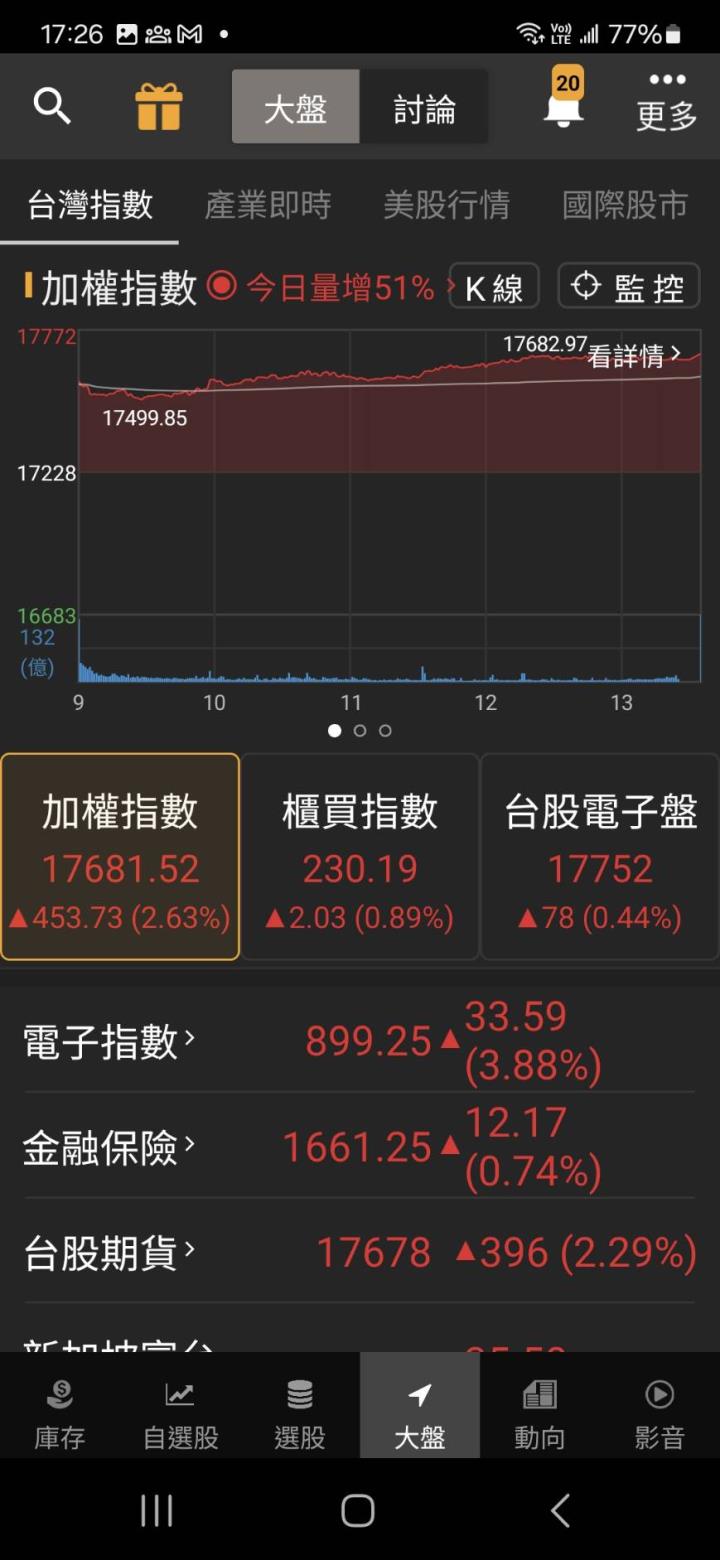720x1560 pixels.
Task: Tap the system back button
Action: tap(561, 1510)
